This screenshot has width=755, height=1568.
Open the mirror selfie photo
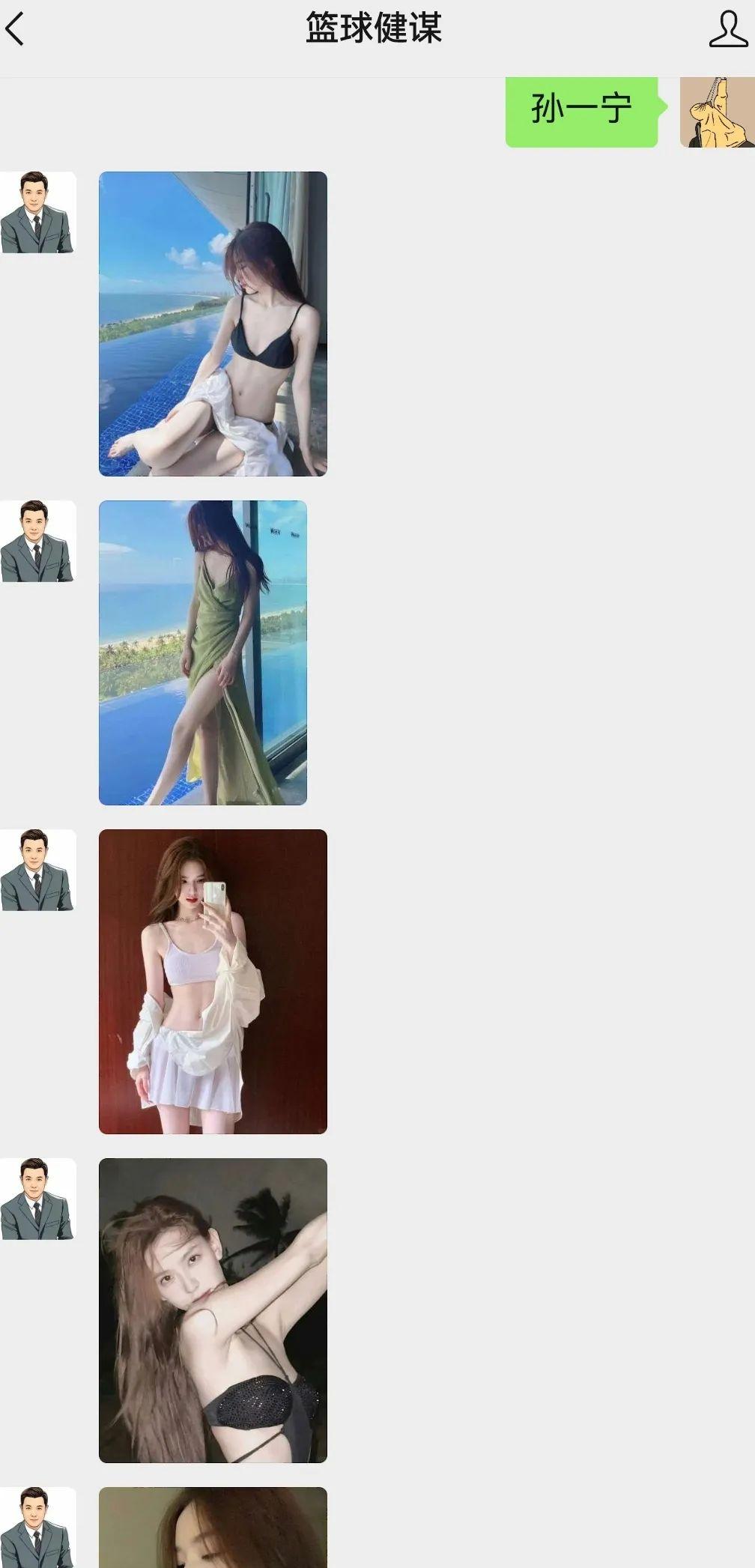[x=213, y=981]
